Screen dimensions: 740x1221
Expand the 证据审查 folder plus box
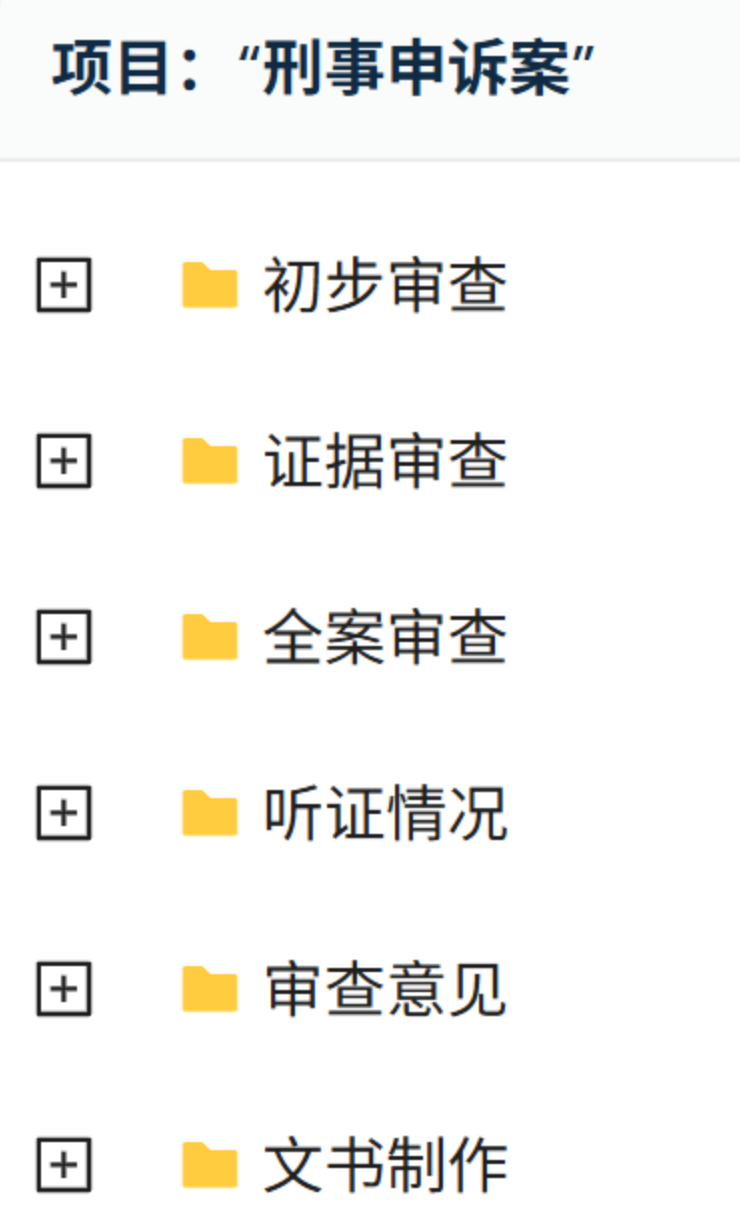tap(64, 462)
